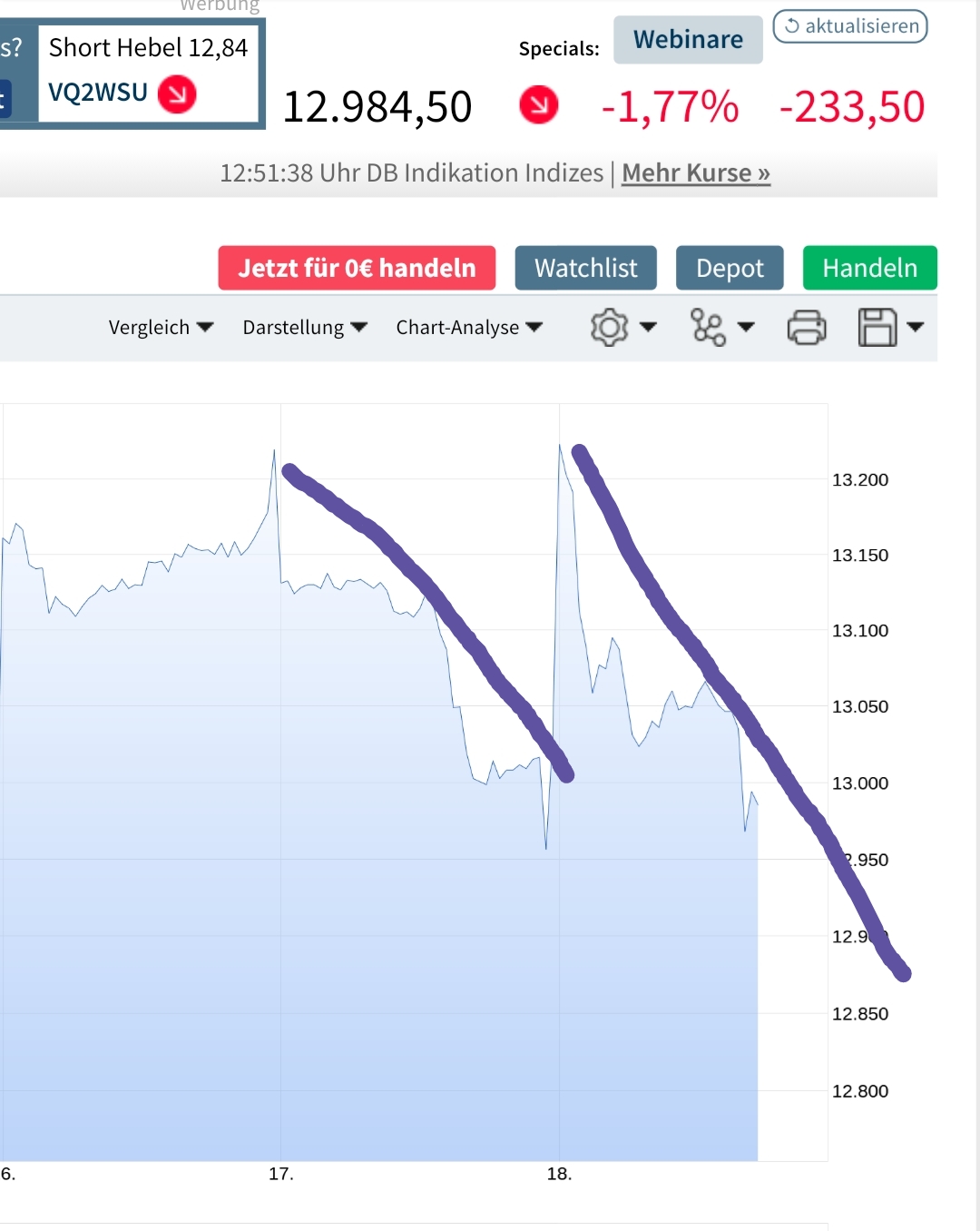The width and height of the screenshot is (980, 1231).
Task: Expand the Chart-Analyse dropdown
Action: (468, 327)
